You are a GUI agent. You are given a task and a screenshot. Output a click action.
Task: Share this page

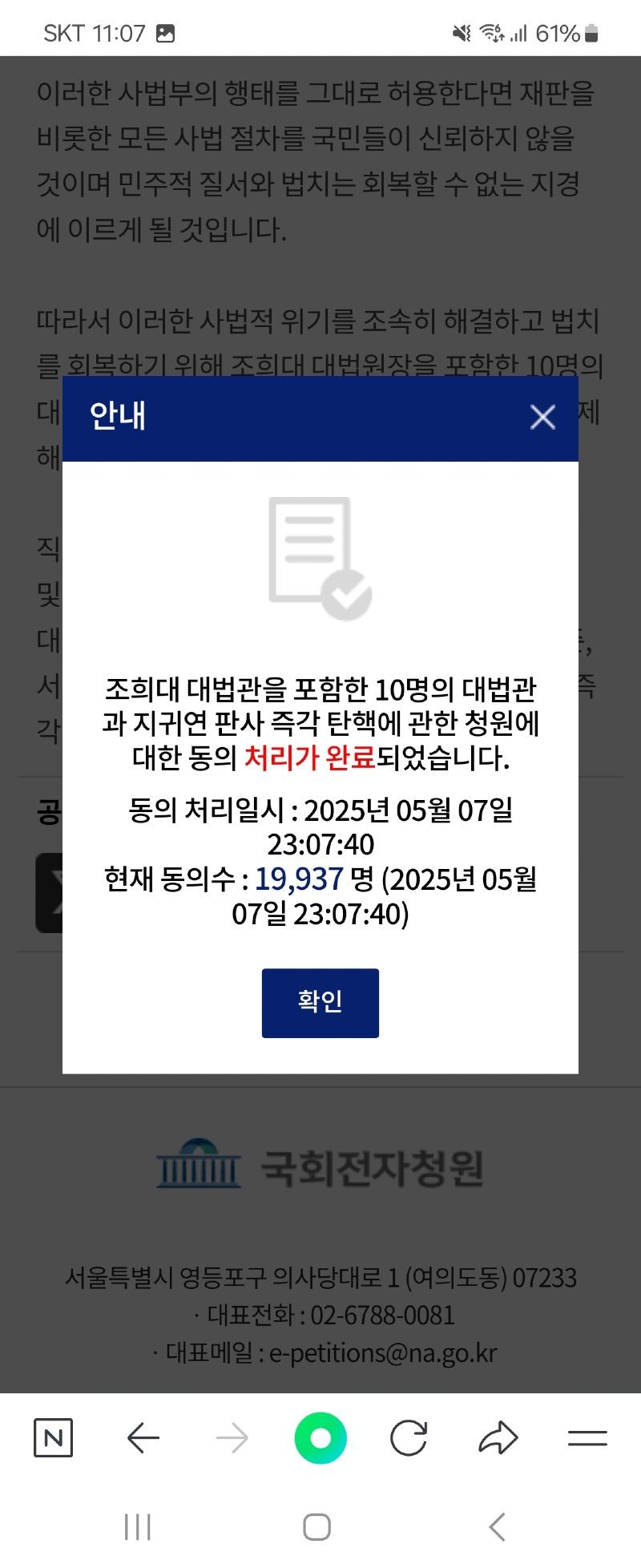click(x=498, y=1437)
